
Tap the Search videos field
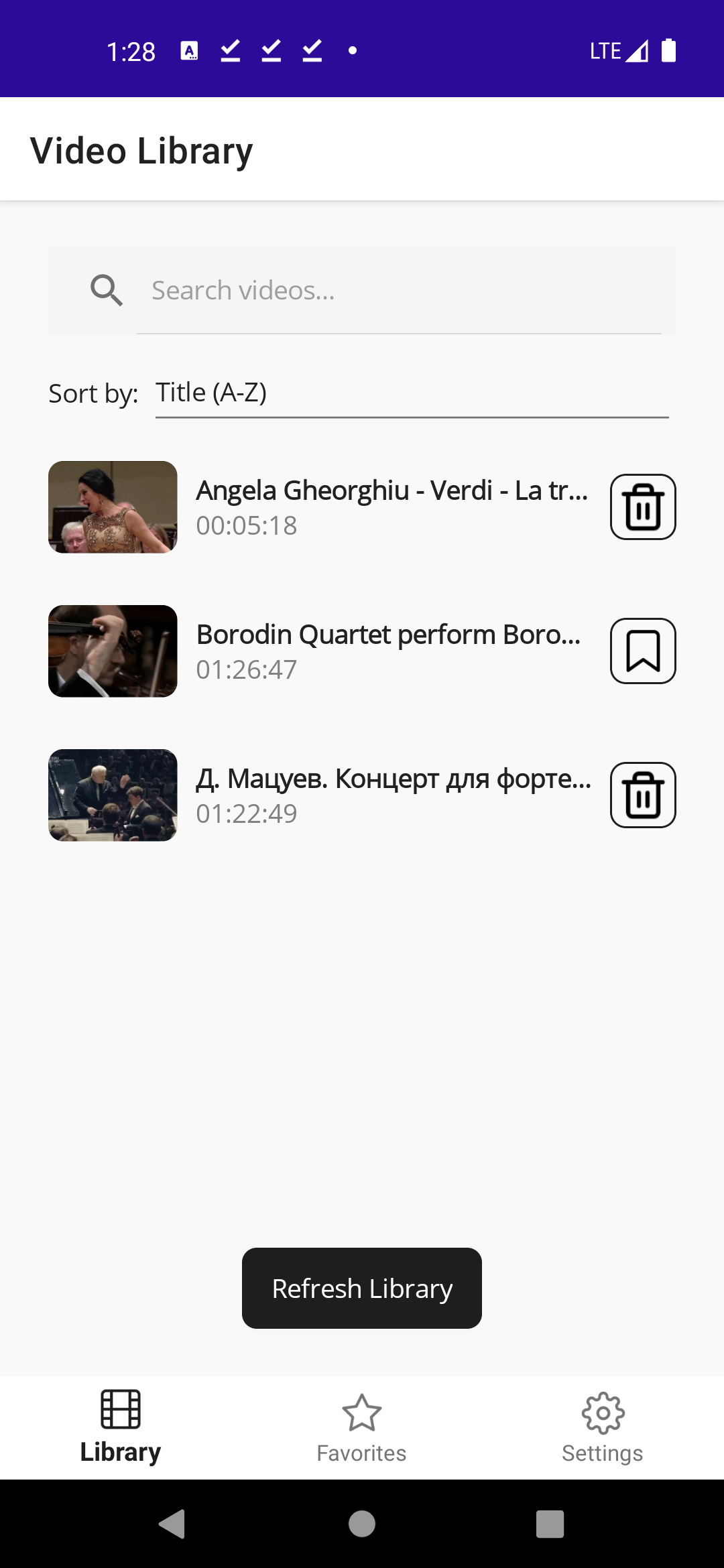click(x=399, y=291)
